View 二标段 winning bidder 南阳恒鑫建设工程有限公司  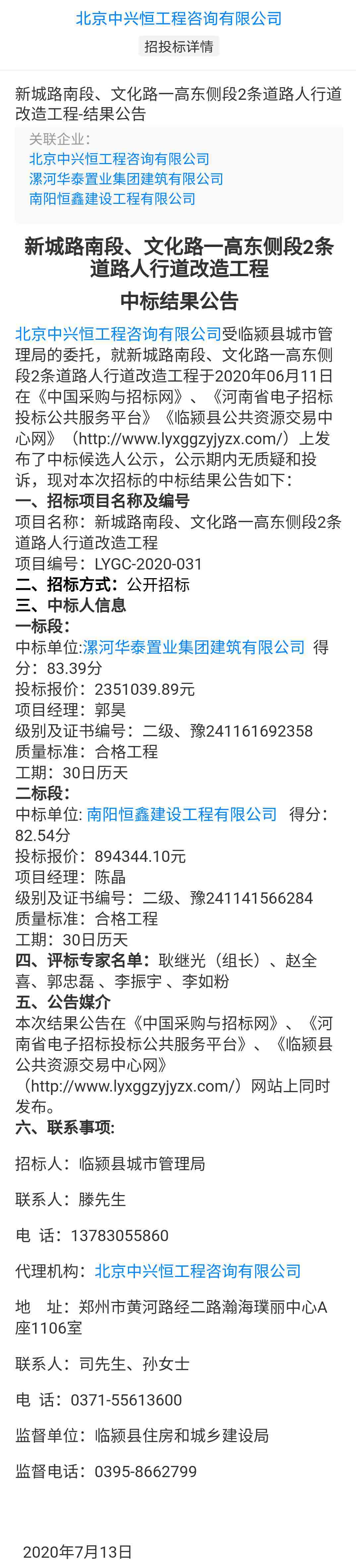click(x=181, y=814)
